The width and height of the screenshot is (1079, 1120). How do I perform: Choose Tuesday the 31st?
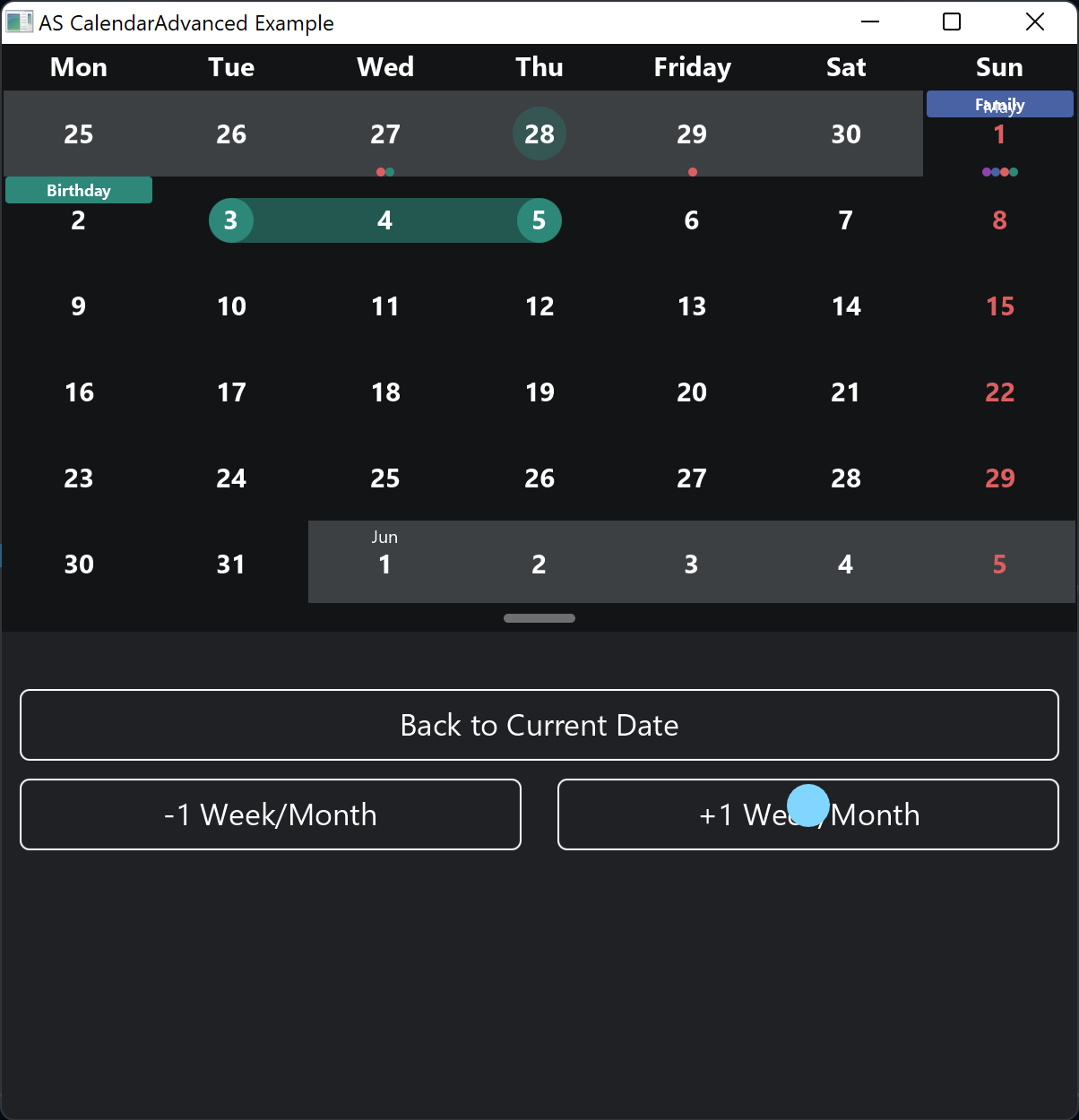tap(231, 564)
